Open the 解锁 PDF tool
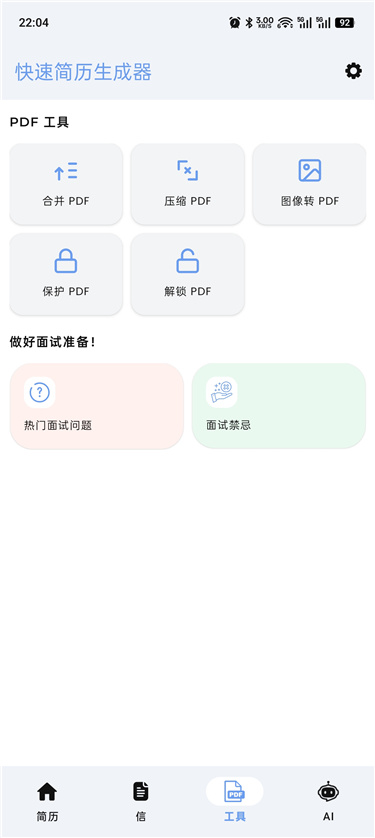375x838 pixels. click(188, 274)
